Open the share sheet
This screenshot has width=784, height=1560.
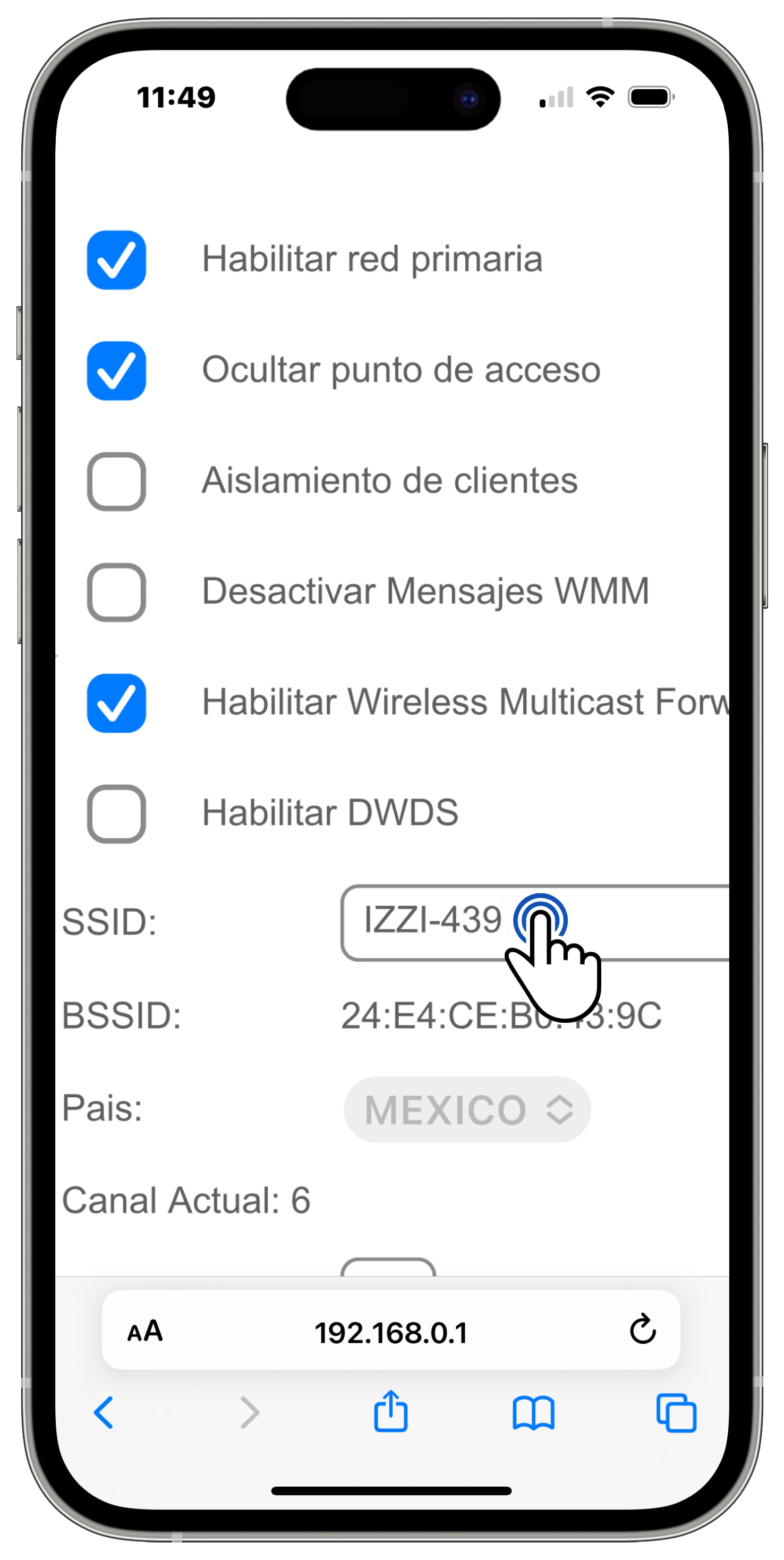coord(390,1411)
